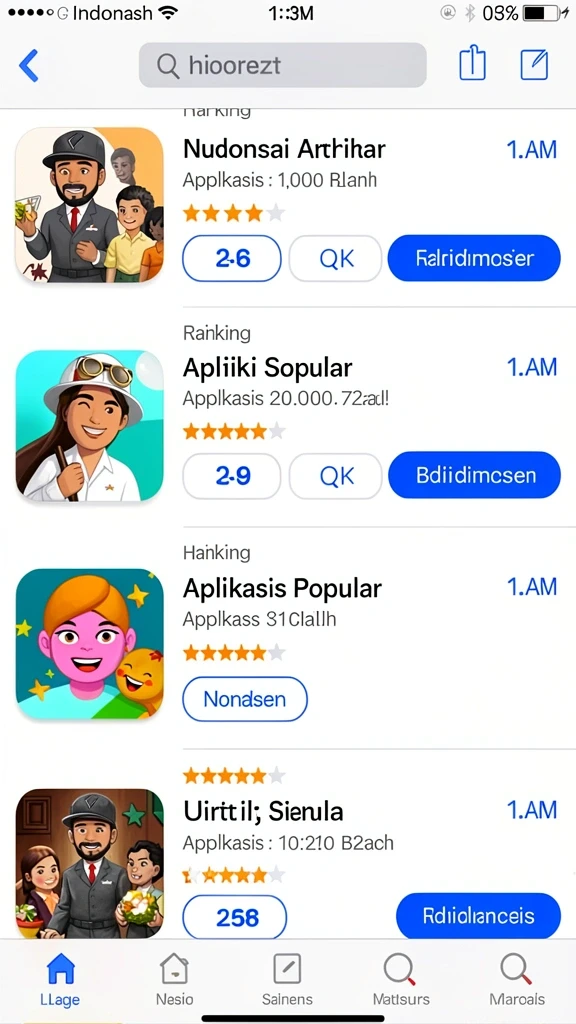Switch to the Sainens tab
The width and height of the screenshot is (576, 1024).
pos(287,978)
